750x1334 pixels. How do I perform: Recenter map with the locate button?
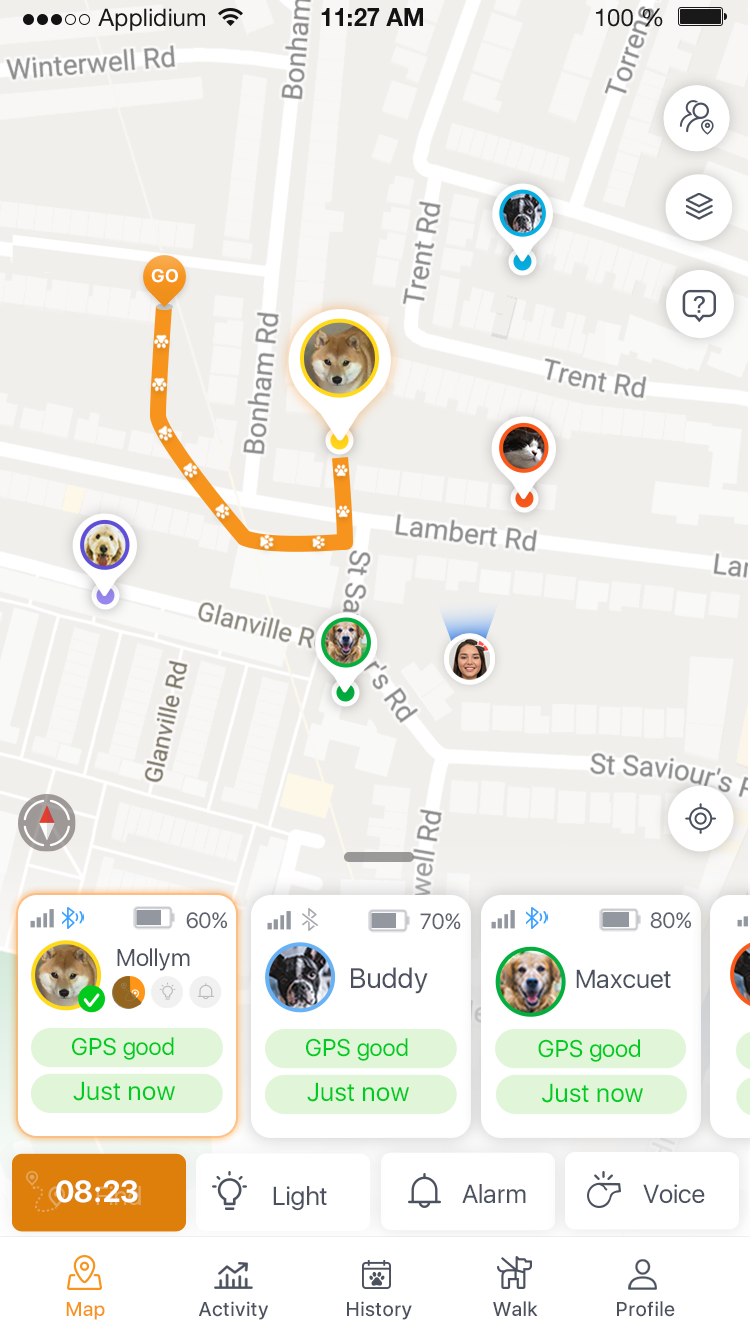[700, 819]
